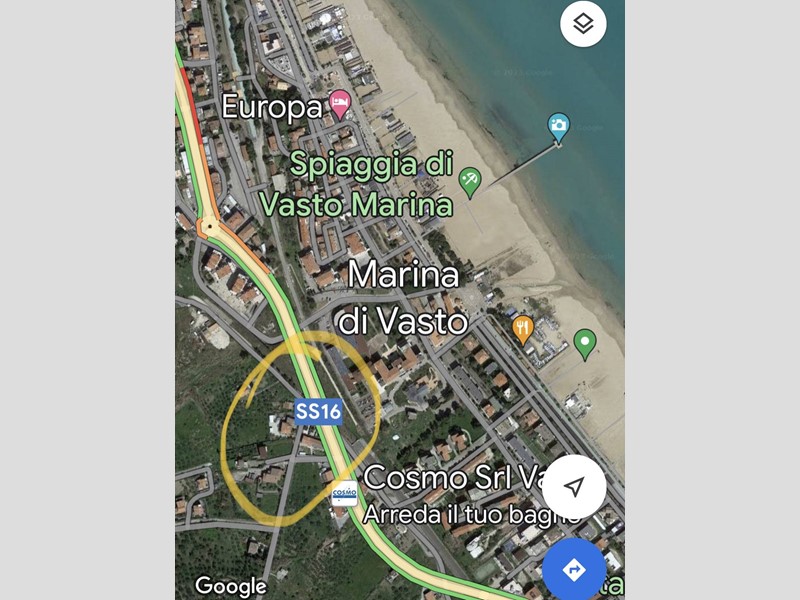Open Cosmo Srl Vasto store marker
This screenshot has width=800, height=600.
(x=344, y=493)
